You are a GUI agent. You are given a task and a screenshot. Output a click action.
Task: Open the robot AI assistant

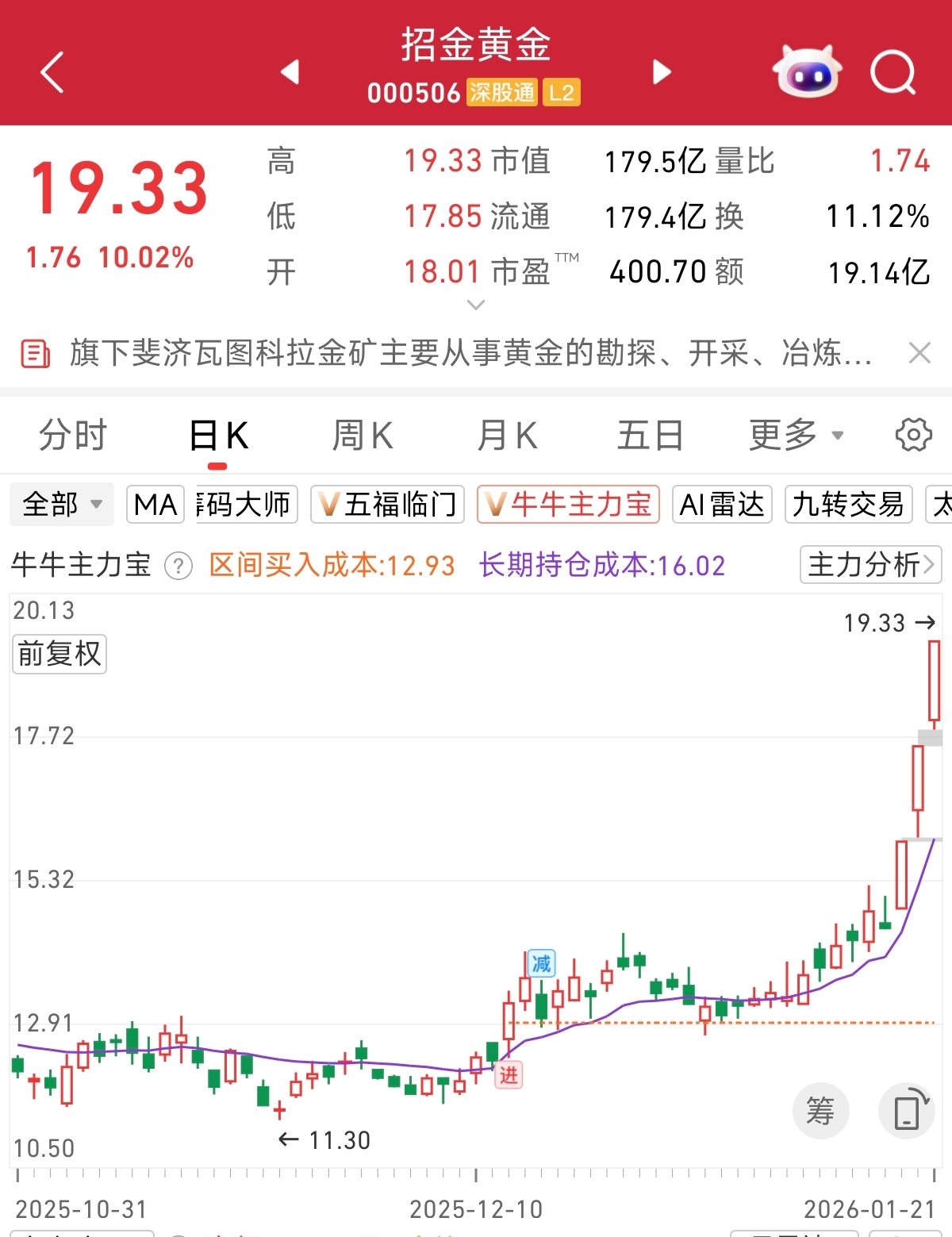click(807, 72)
